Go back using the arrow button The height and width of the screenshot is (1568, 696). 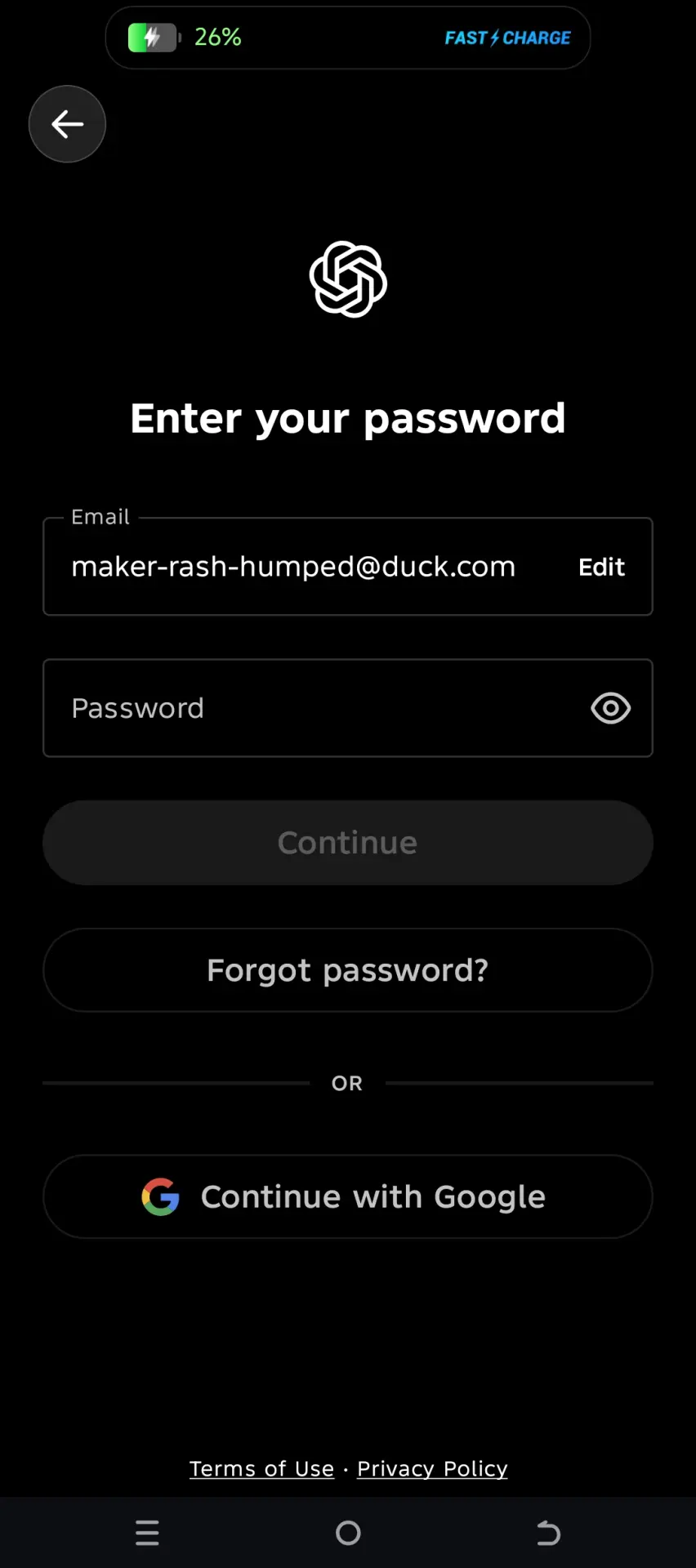coord(67,124)
